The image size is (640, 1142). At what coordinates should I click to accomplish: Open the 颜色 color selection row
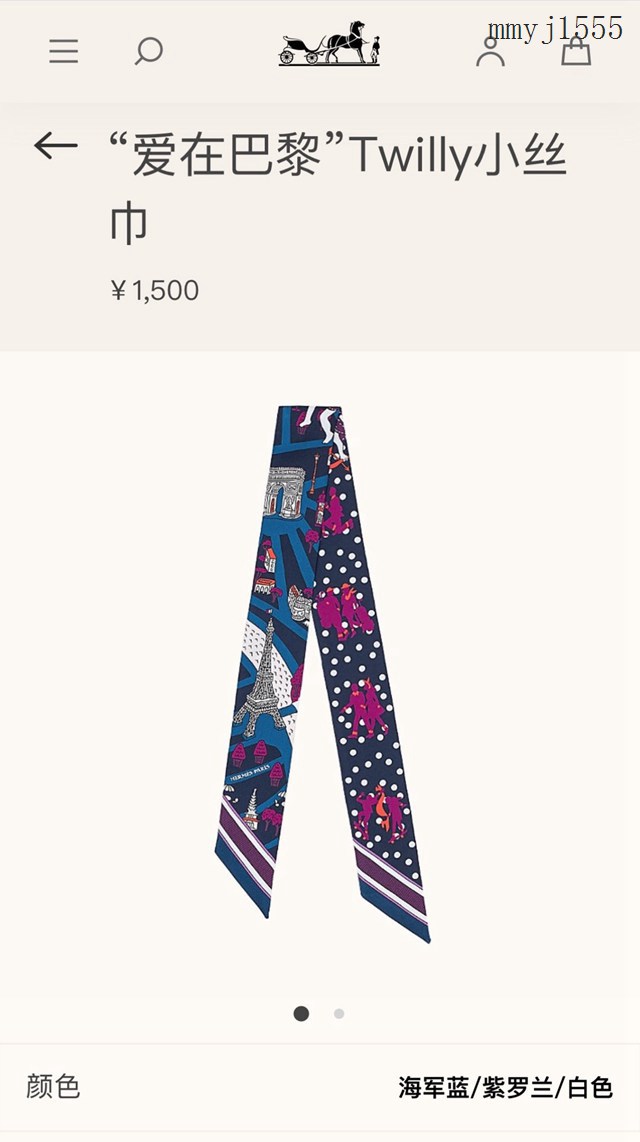pos(320,1087)
